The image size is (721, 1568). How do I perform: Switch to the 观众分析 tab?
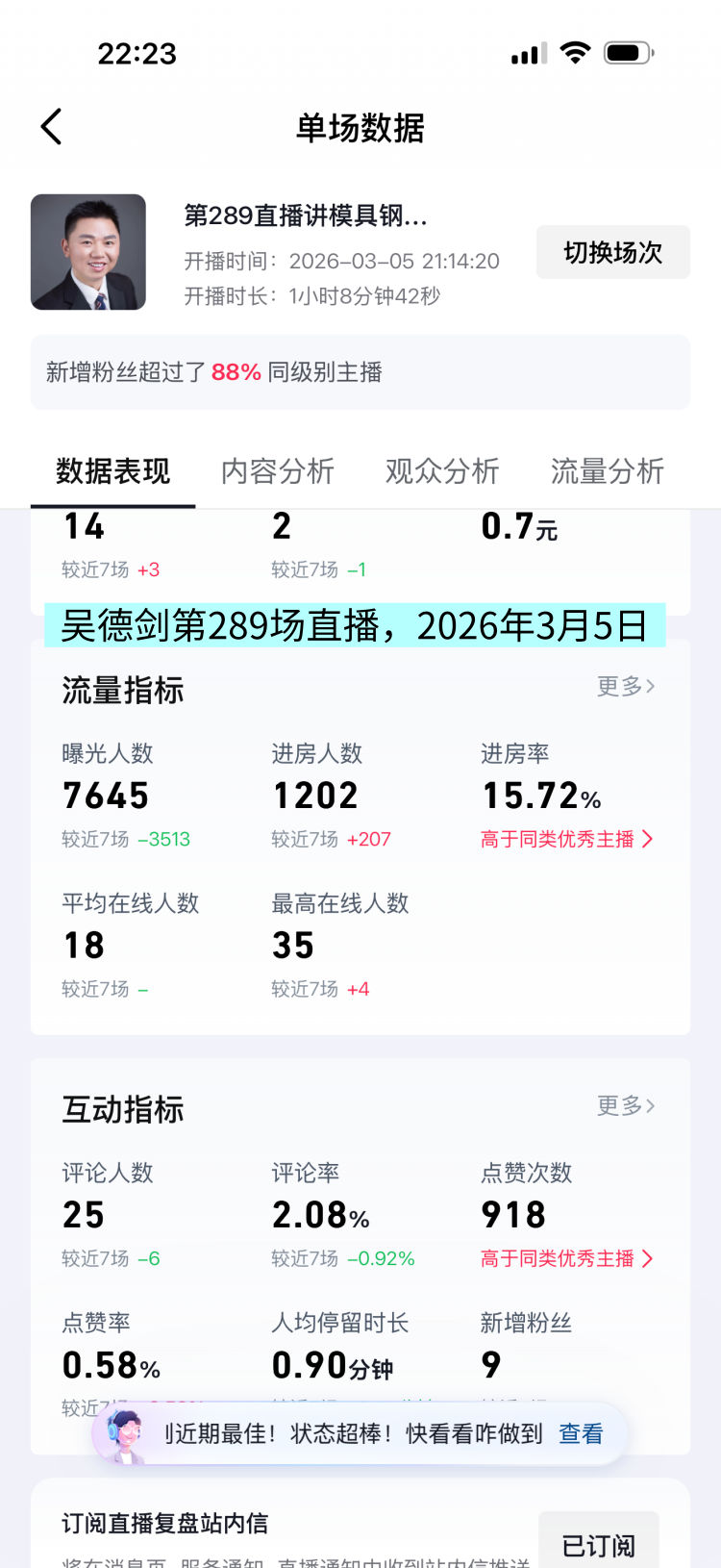click(442, 471)
